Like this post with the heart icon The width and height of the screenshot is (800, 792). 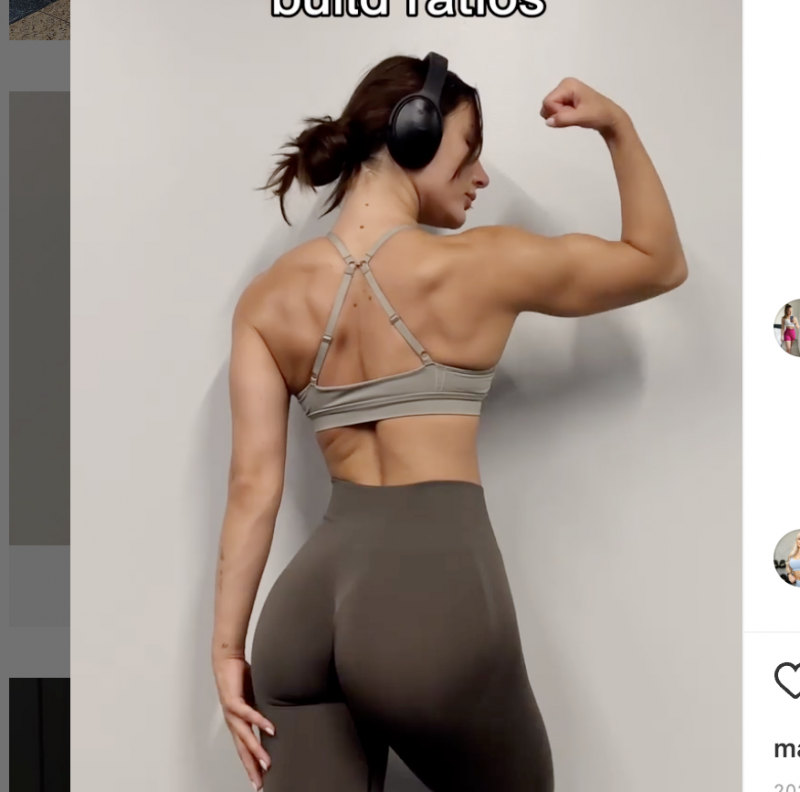click(789, 680)
